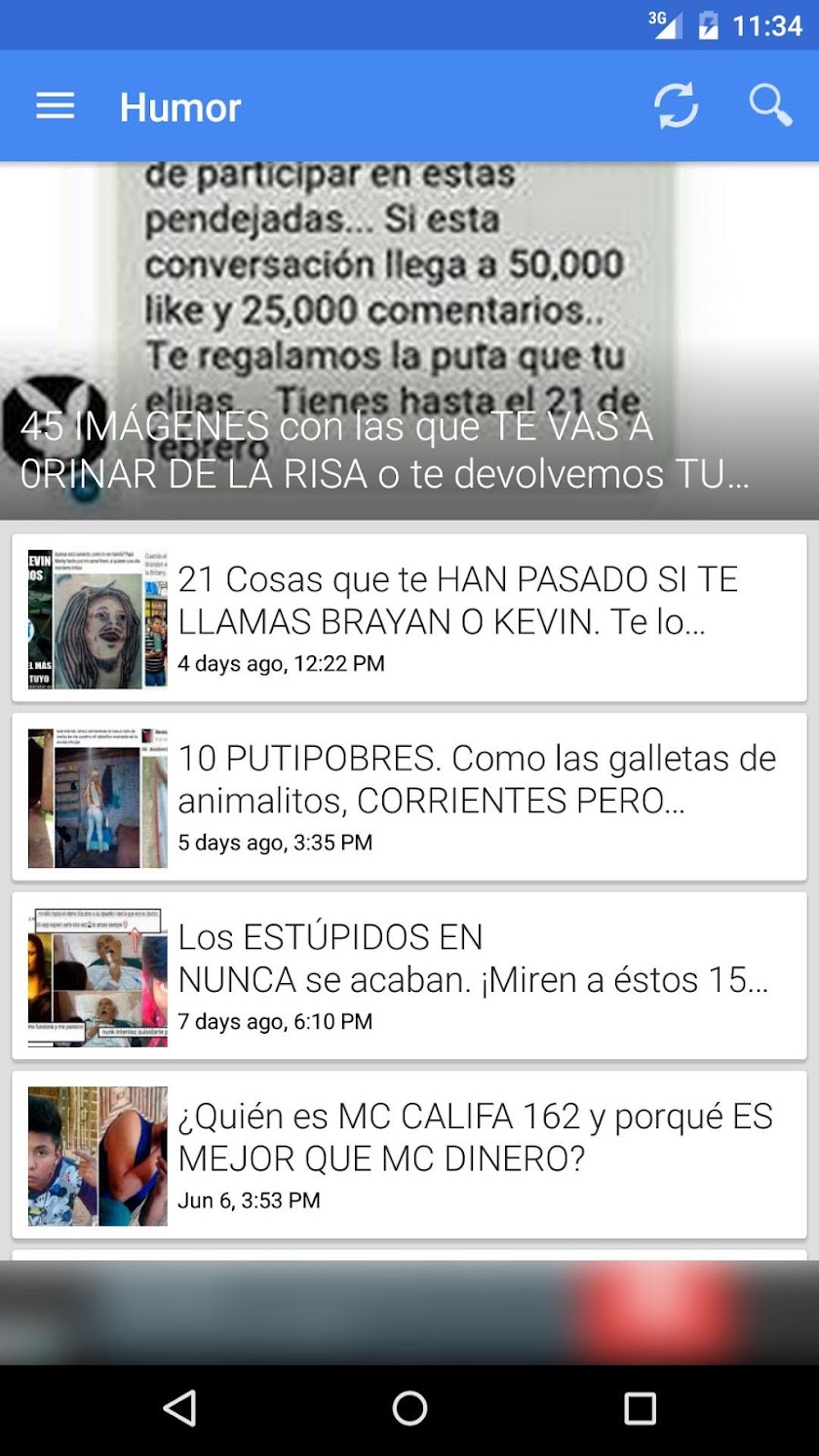819x1456 pixels.
Task: Tap the system home button
Action: [x=409, y=1408]
